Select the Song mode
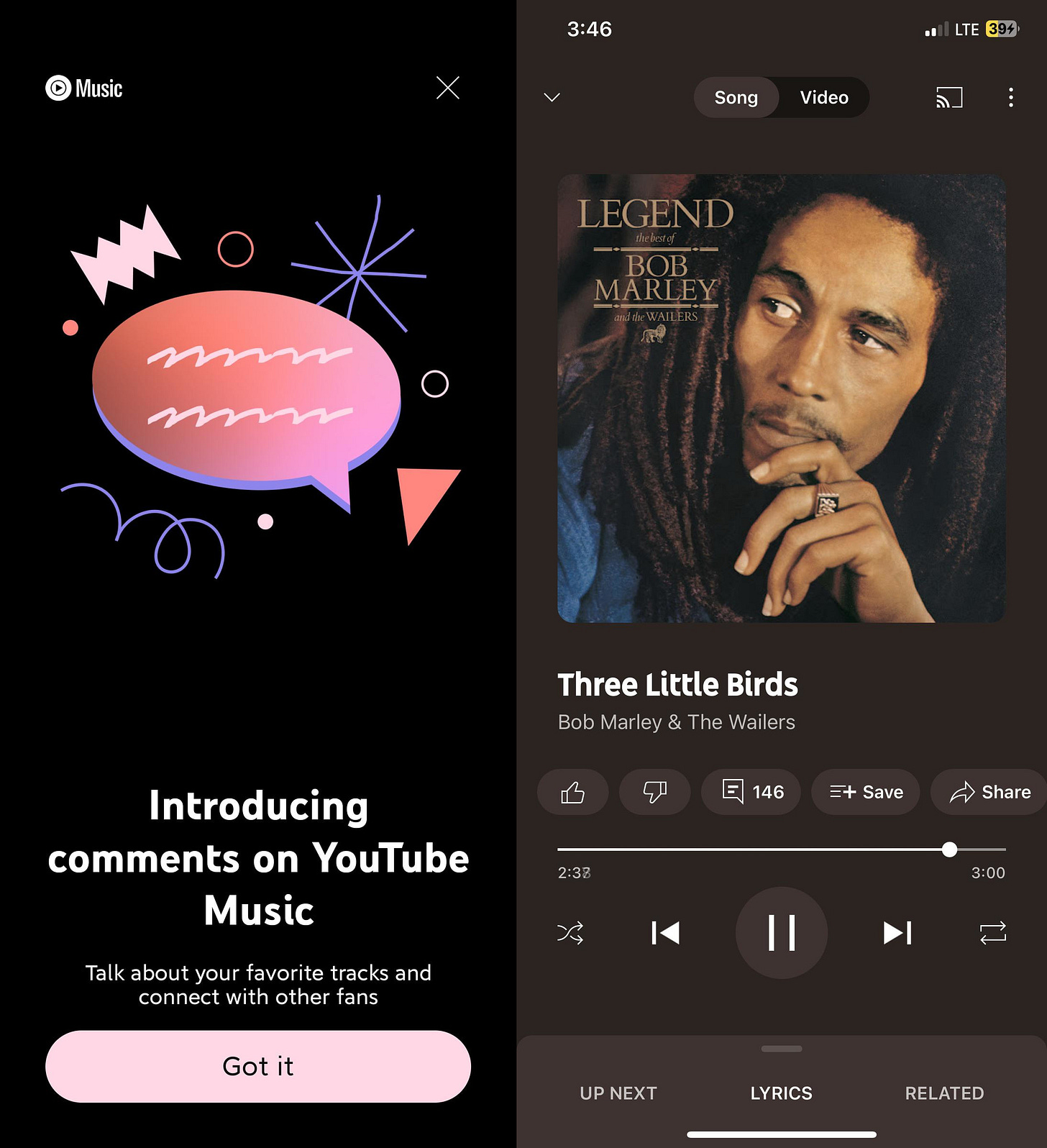 pos(736,97)
